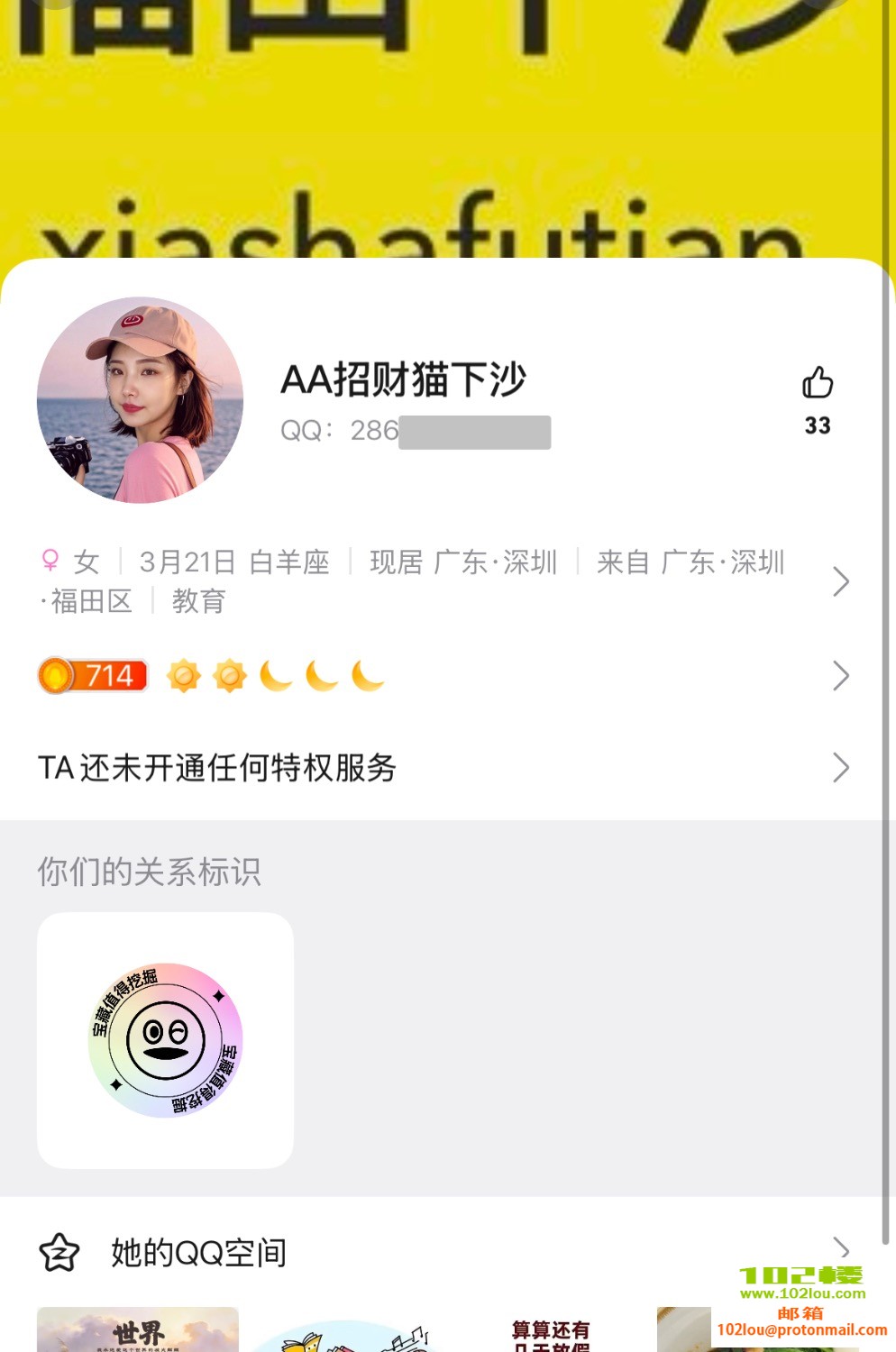View AA招财猫下沙's profile avatar
The image size is (896, 1352).
tap(140, 400)
